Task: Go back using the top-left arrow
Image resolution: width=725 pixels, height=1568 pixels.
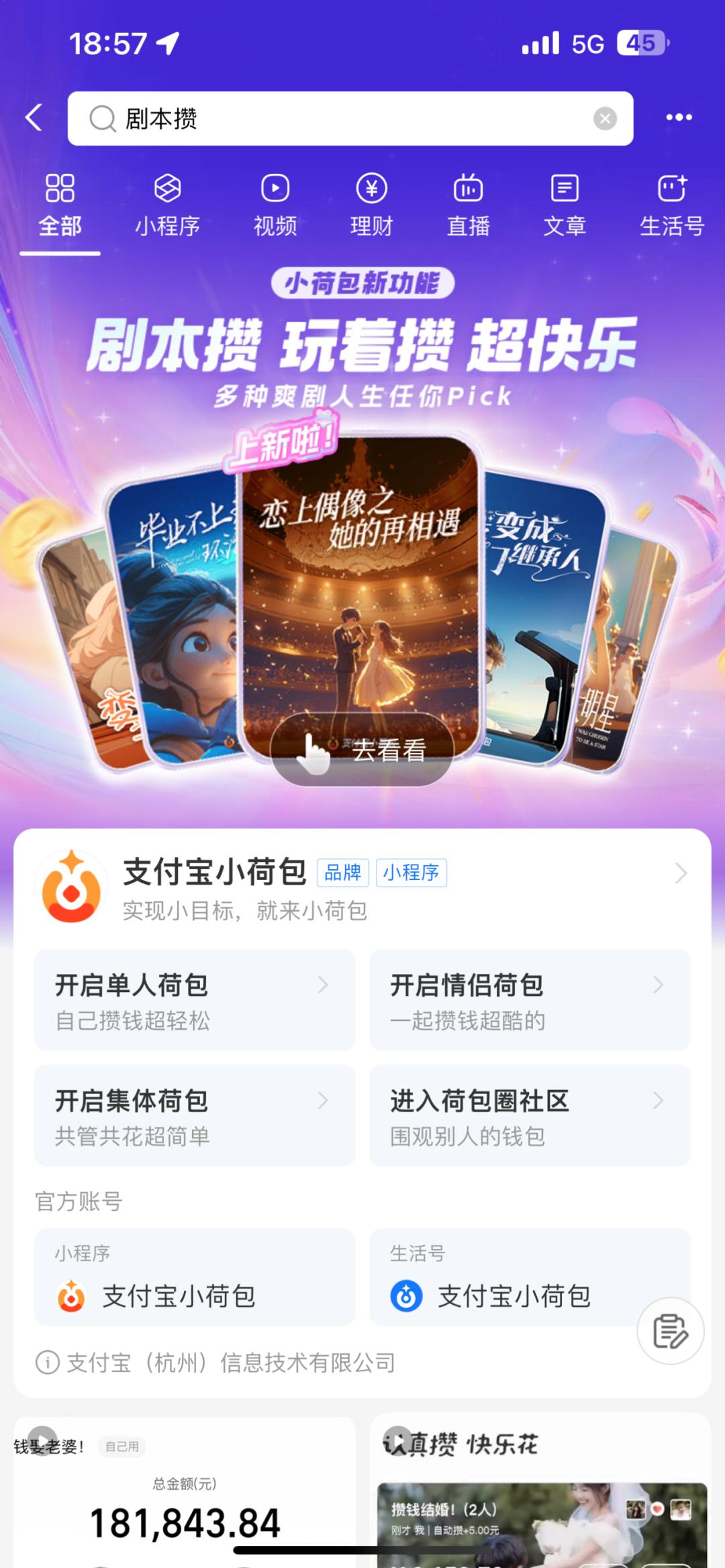Action: tap(34, 117)
